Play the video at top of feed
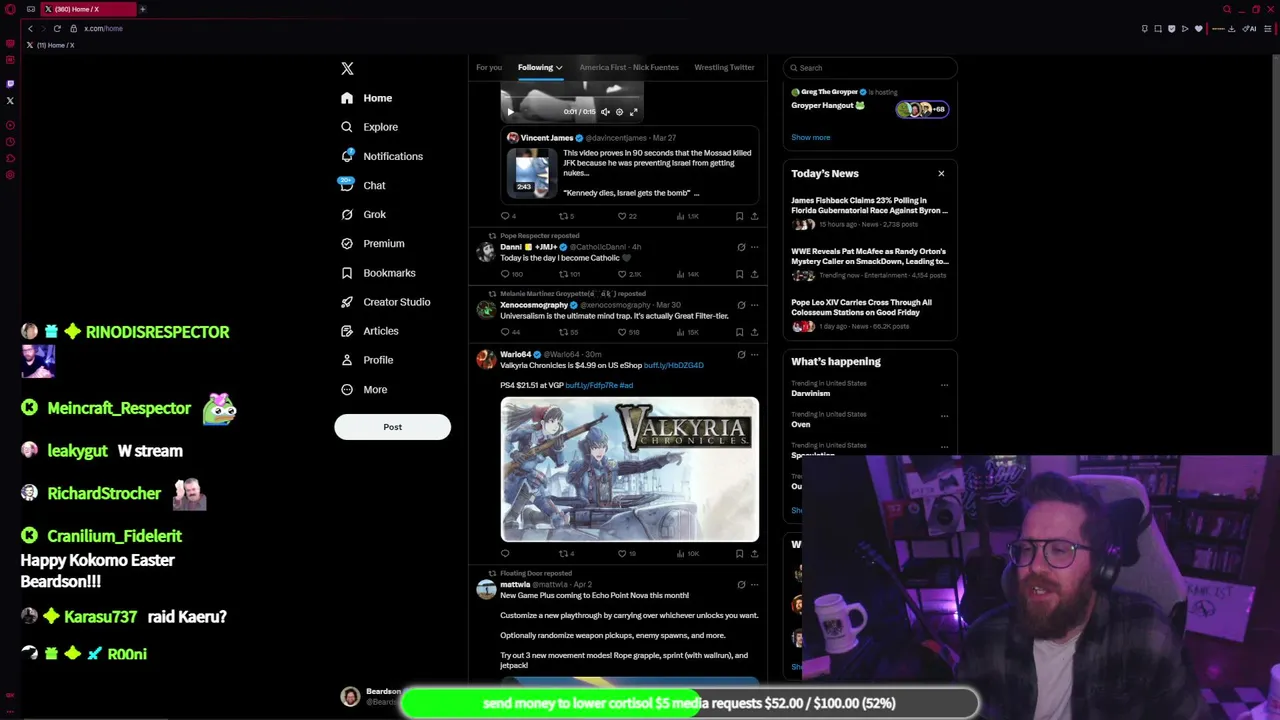 coord(511,112)
